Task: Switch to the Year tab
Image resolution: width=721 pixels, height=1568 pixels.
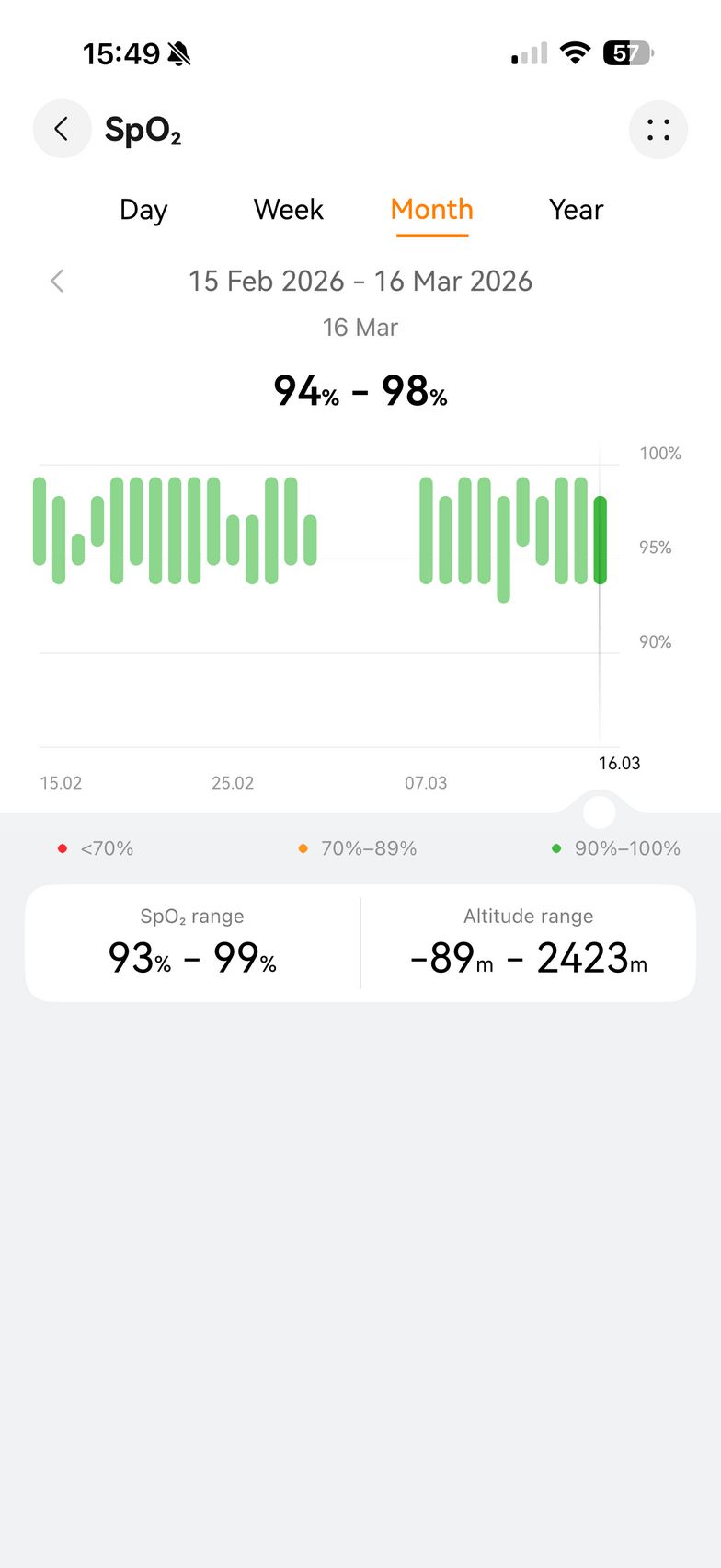Action: pyautogui.click(x=576, y=210)
